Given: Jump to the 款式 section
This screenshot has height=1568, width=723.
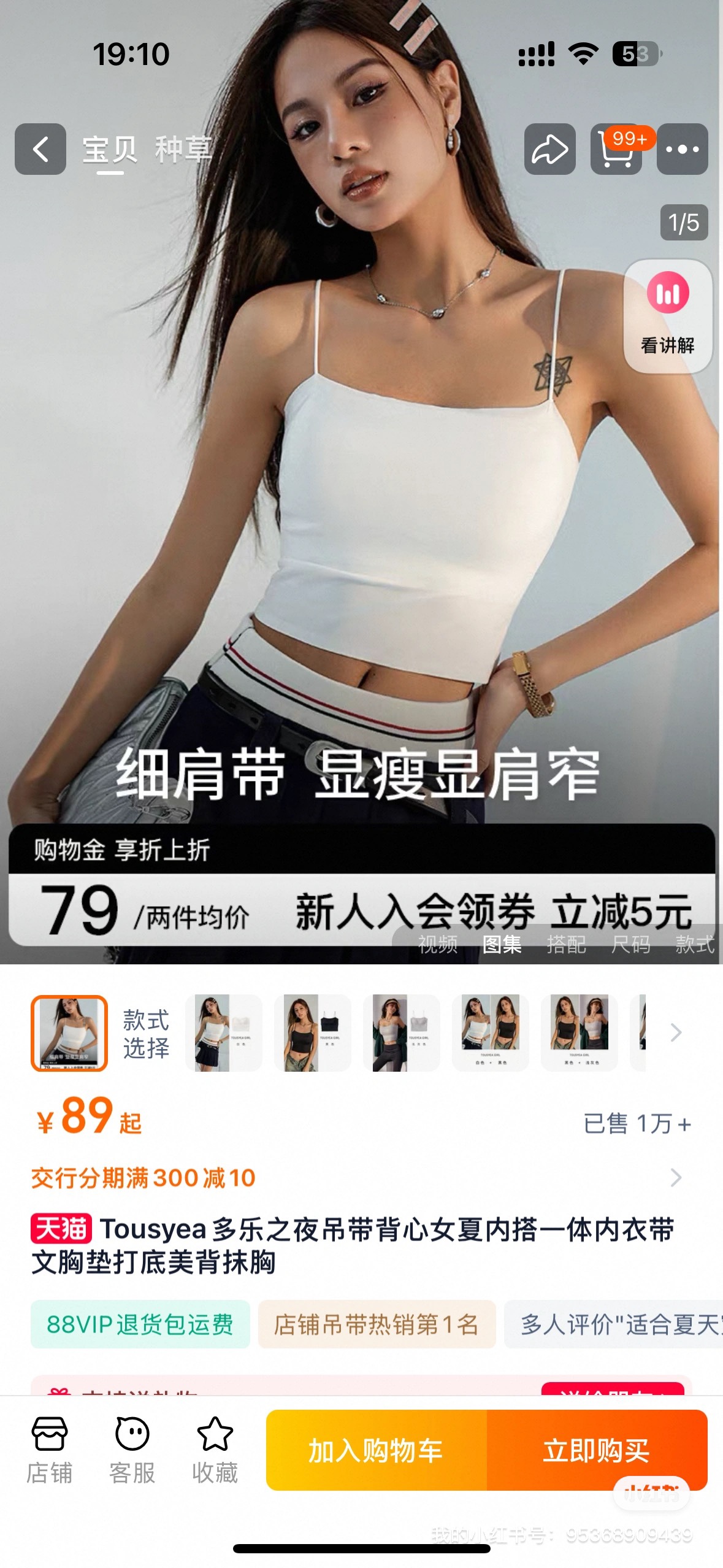Looking at the screenshot, I should (695, 944).
